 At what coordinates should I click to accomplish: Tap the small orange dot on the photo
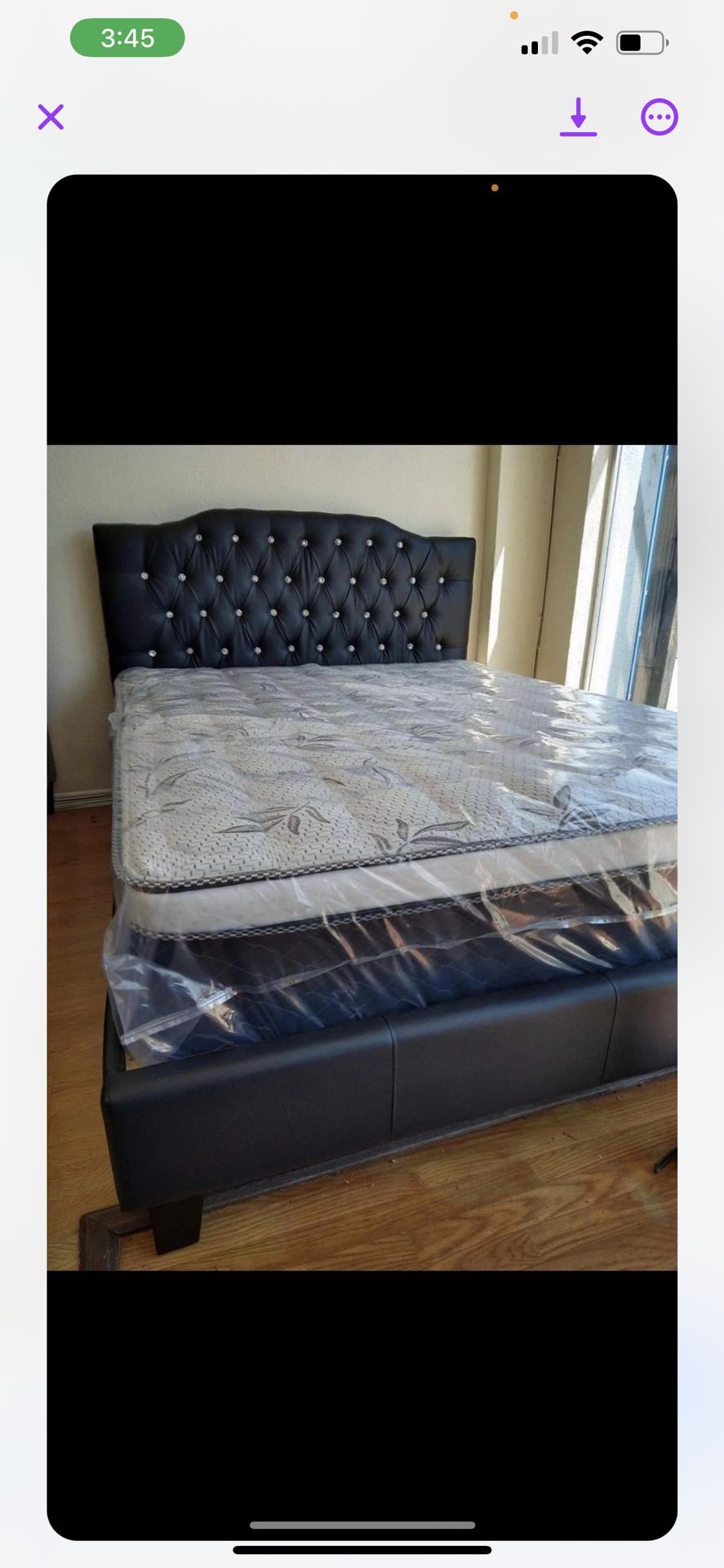tap(495, 187)
